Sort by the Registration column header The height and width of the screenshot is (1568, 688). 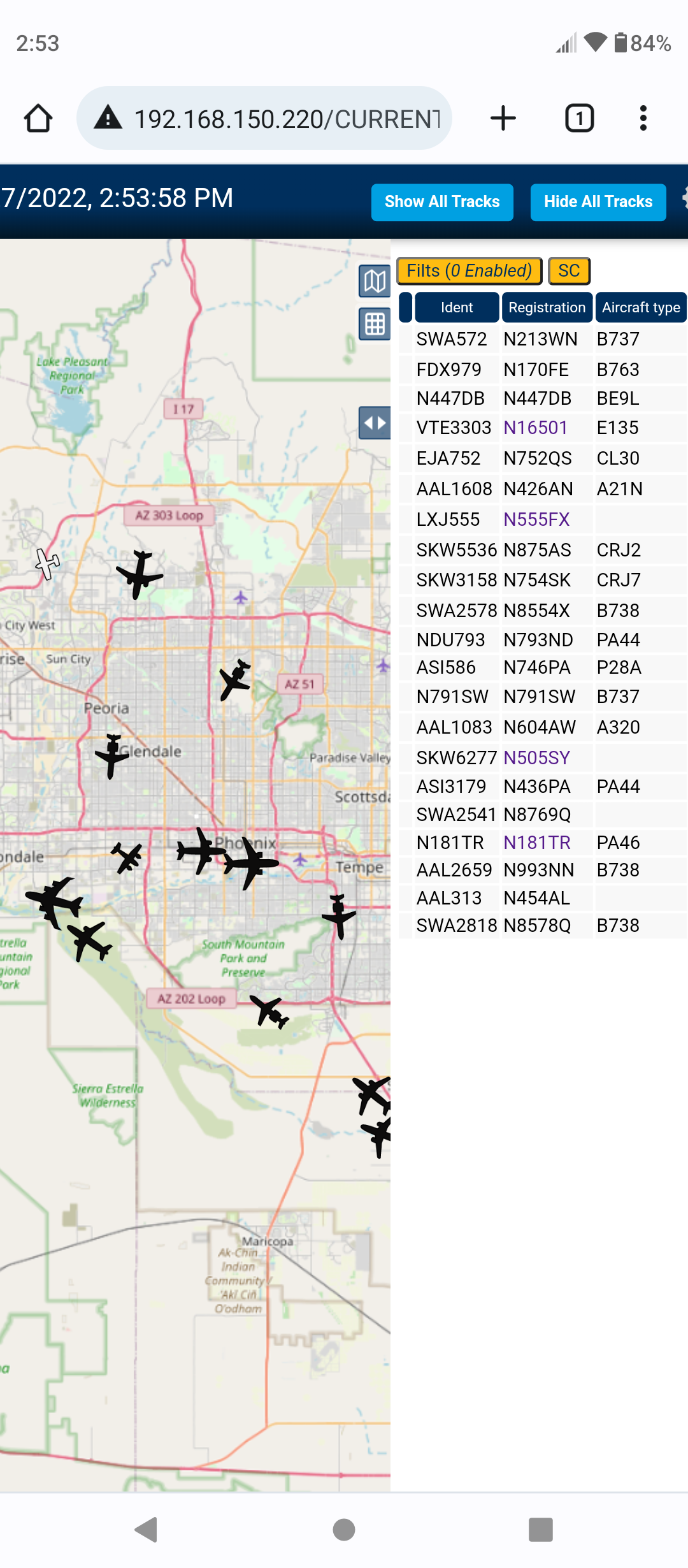click(x=547, y=307)
